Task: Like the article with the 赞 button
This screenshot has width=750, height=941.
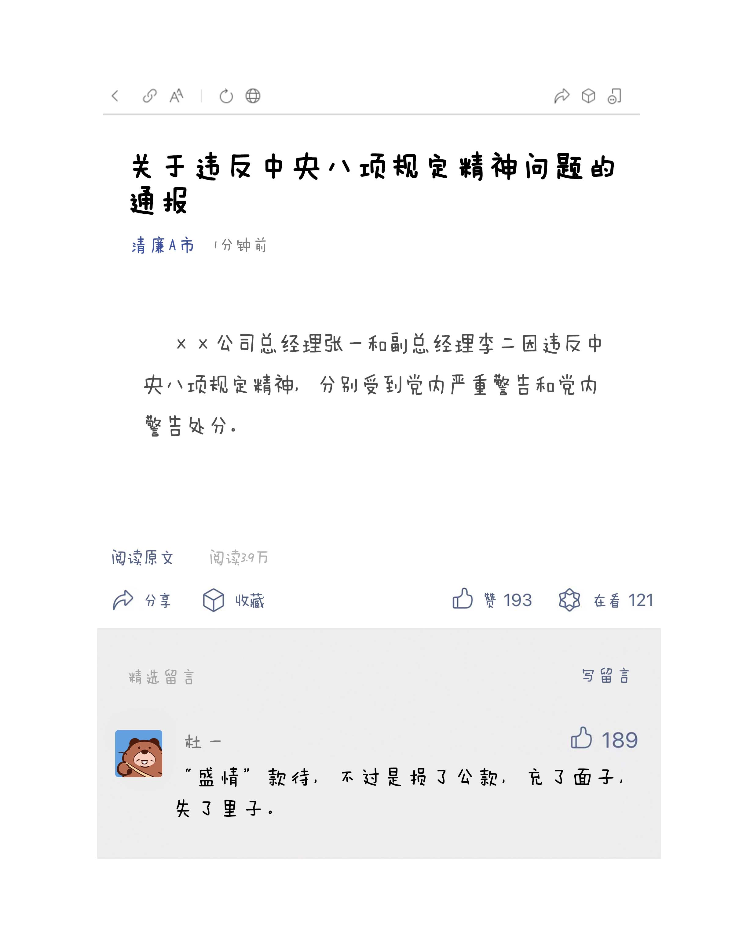Action: click(x=492, y=600)
